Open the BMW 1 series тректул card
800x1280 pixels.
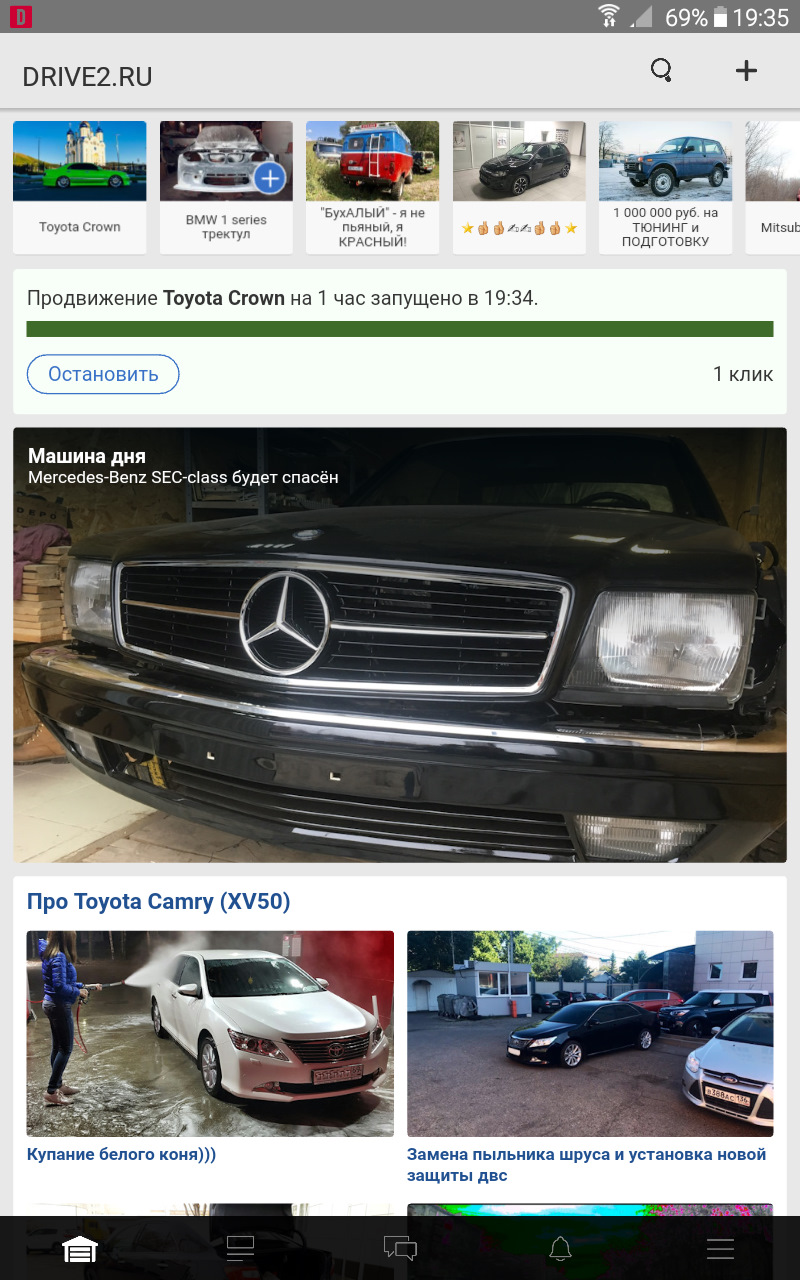pos(226,186)
